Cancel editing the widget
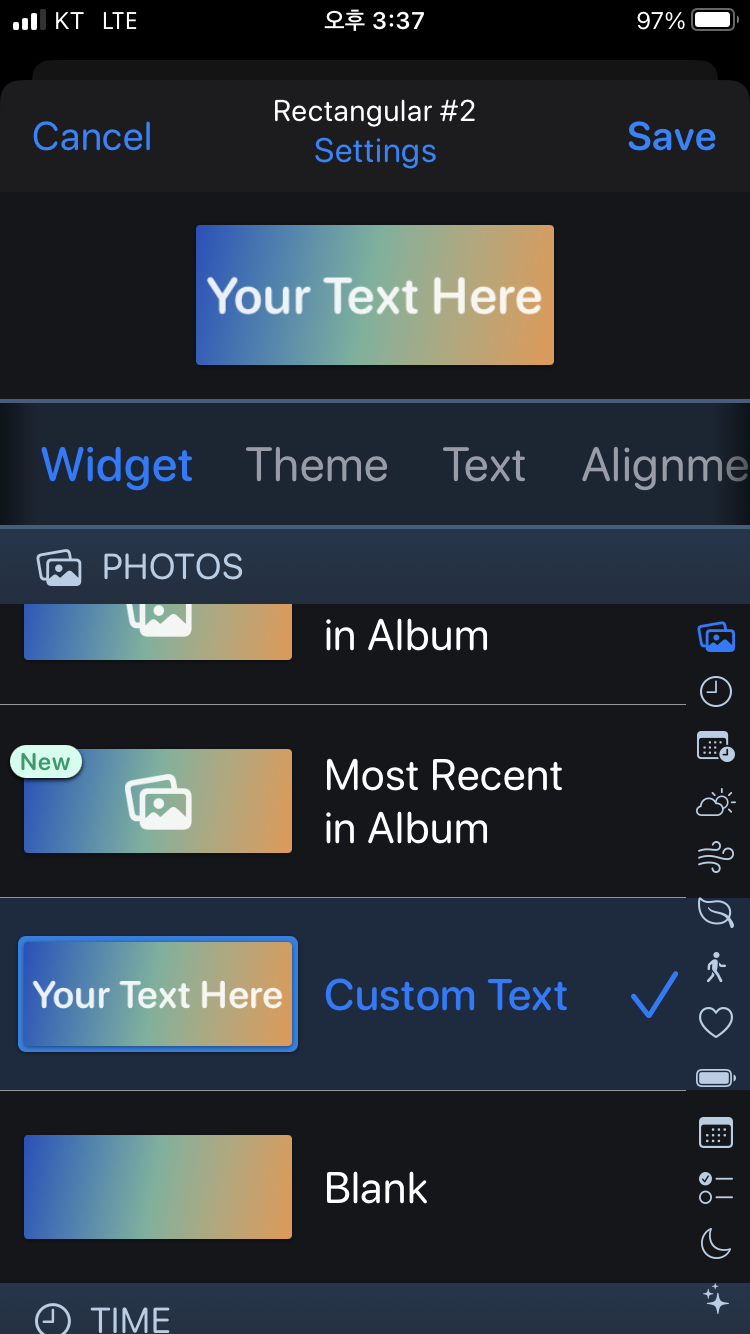This screenshot has height=1334, width=750. [92, 137]
